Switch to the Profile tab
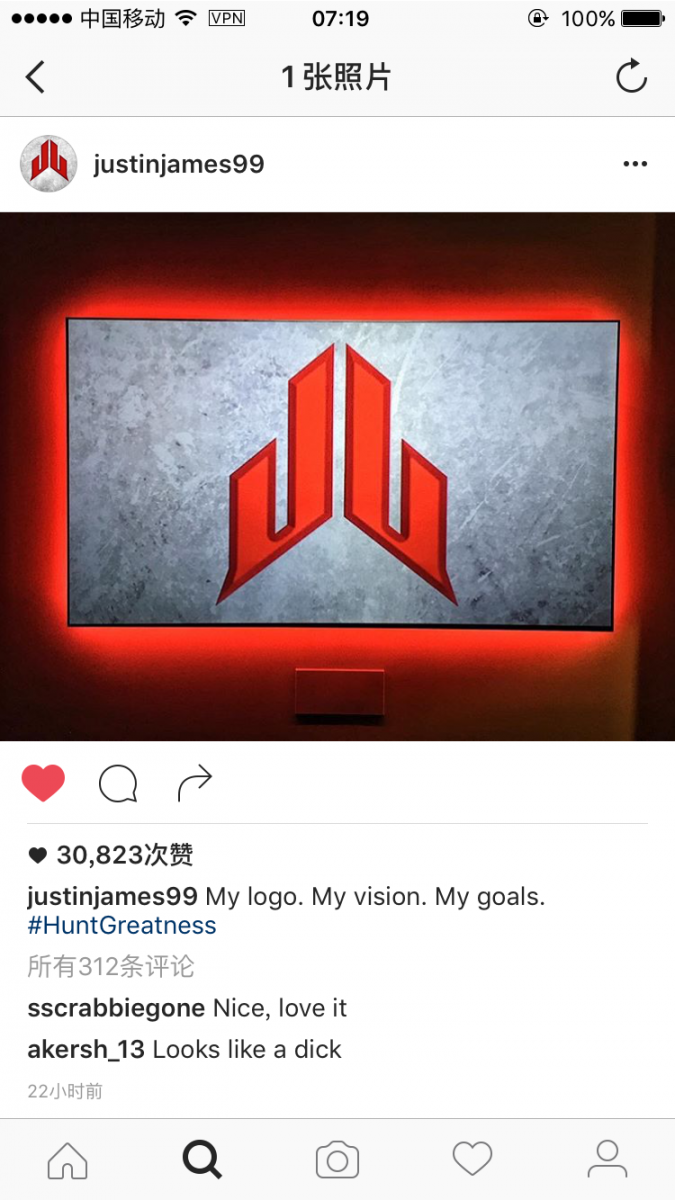 607,1160
